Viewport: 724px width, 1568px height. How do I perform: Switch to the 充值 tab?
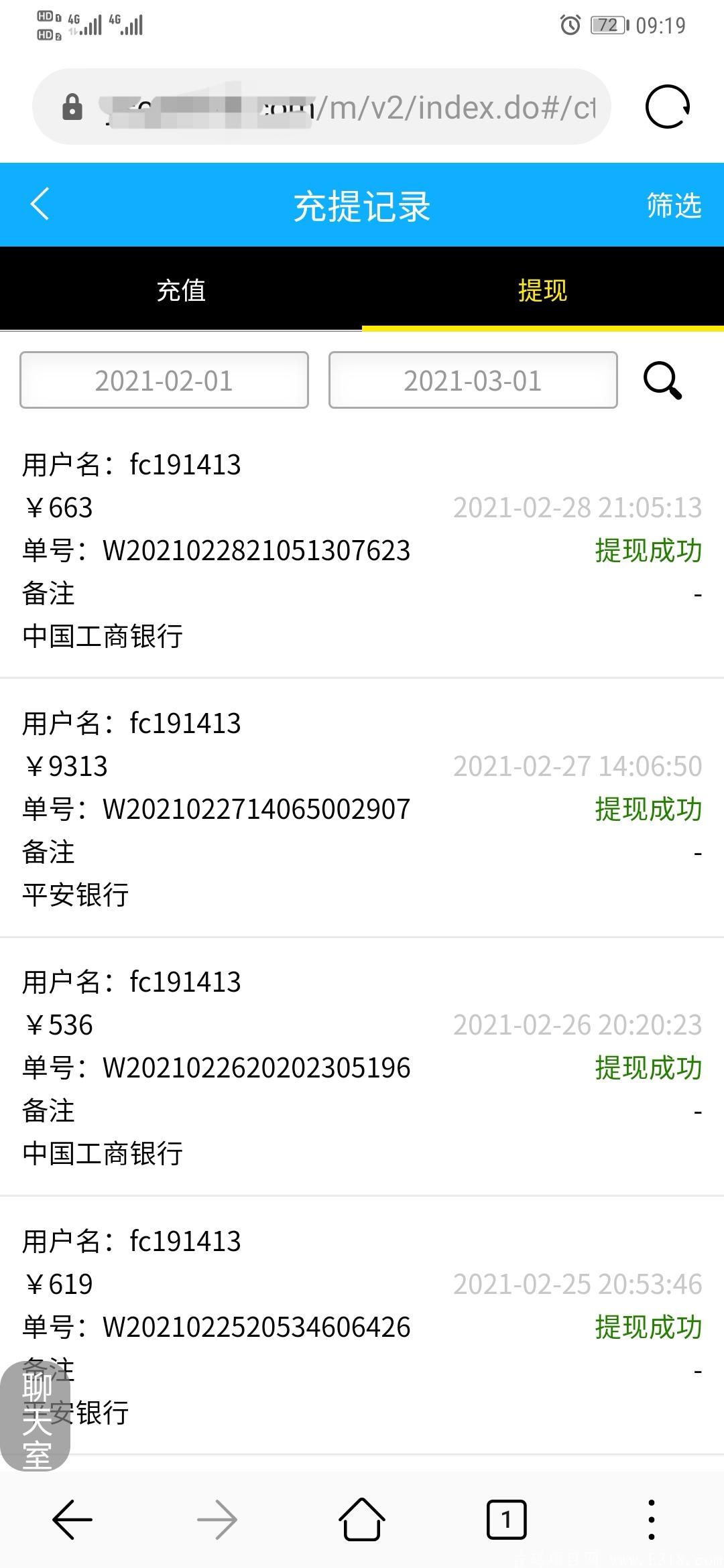click(x=181, y=289)
